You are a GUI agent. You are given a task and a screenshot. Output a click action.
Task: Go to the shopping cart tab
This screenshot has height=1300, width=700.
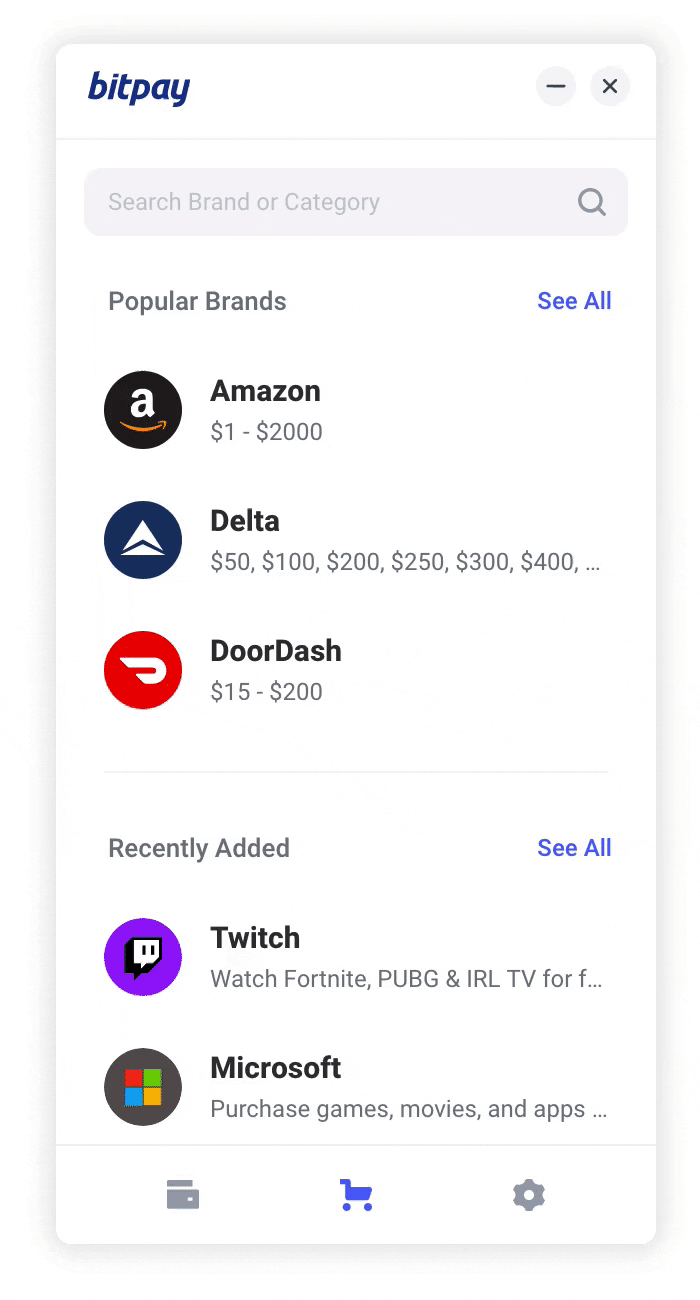pos(356,1195)
